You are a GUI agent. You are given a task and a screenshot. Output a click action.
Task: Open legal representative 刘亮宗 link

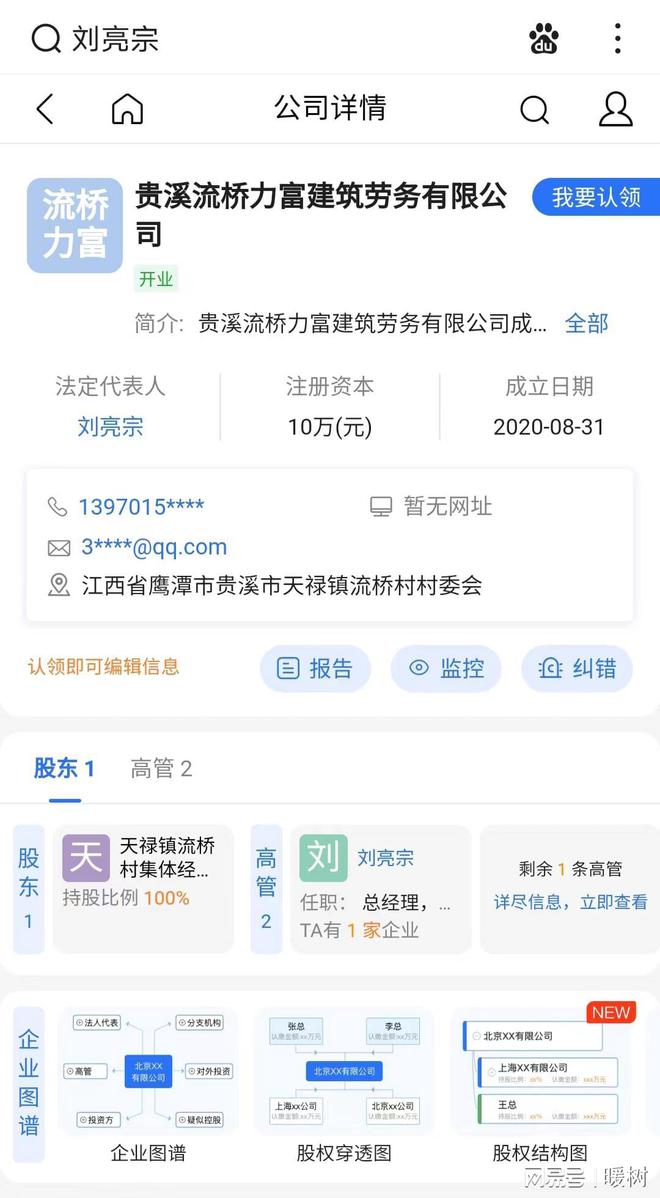point(110,426)
